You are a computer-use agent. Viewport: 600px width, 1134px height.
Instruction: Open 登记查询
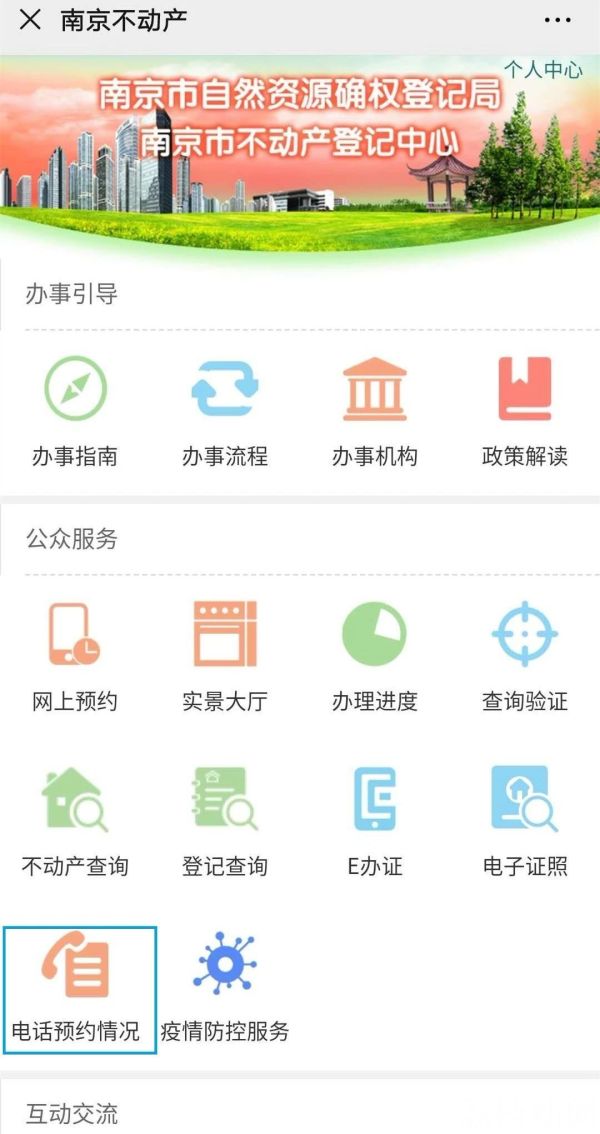pos(225,820)
